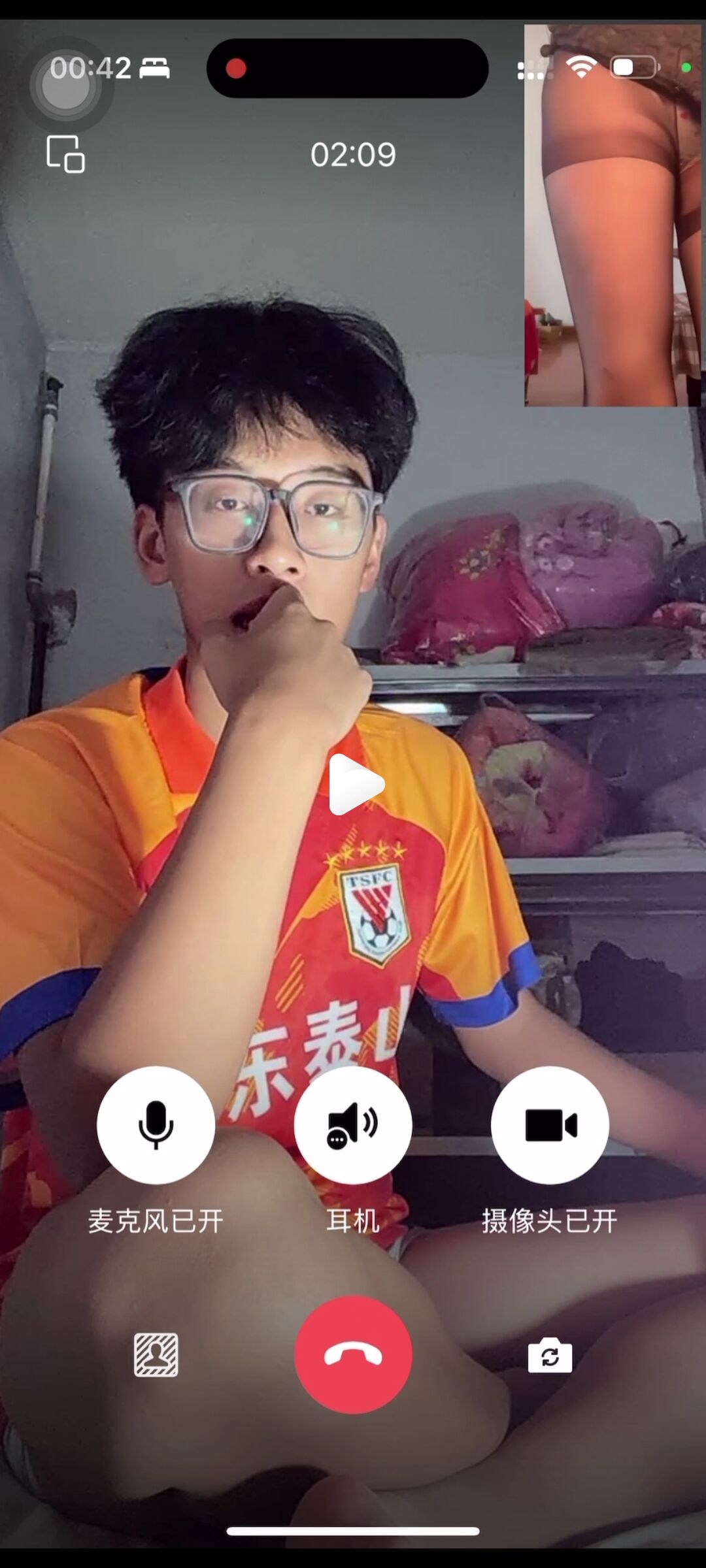Mute the microphone (麦克风已开)
Viewport: 706px width, 1568px height.
(156, 1125)
